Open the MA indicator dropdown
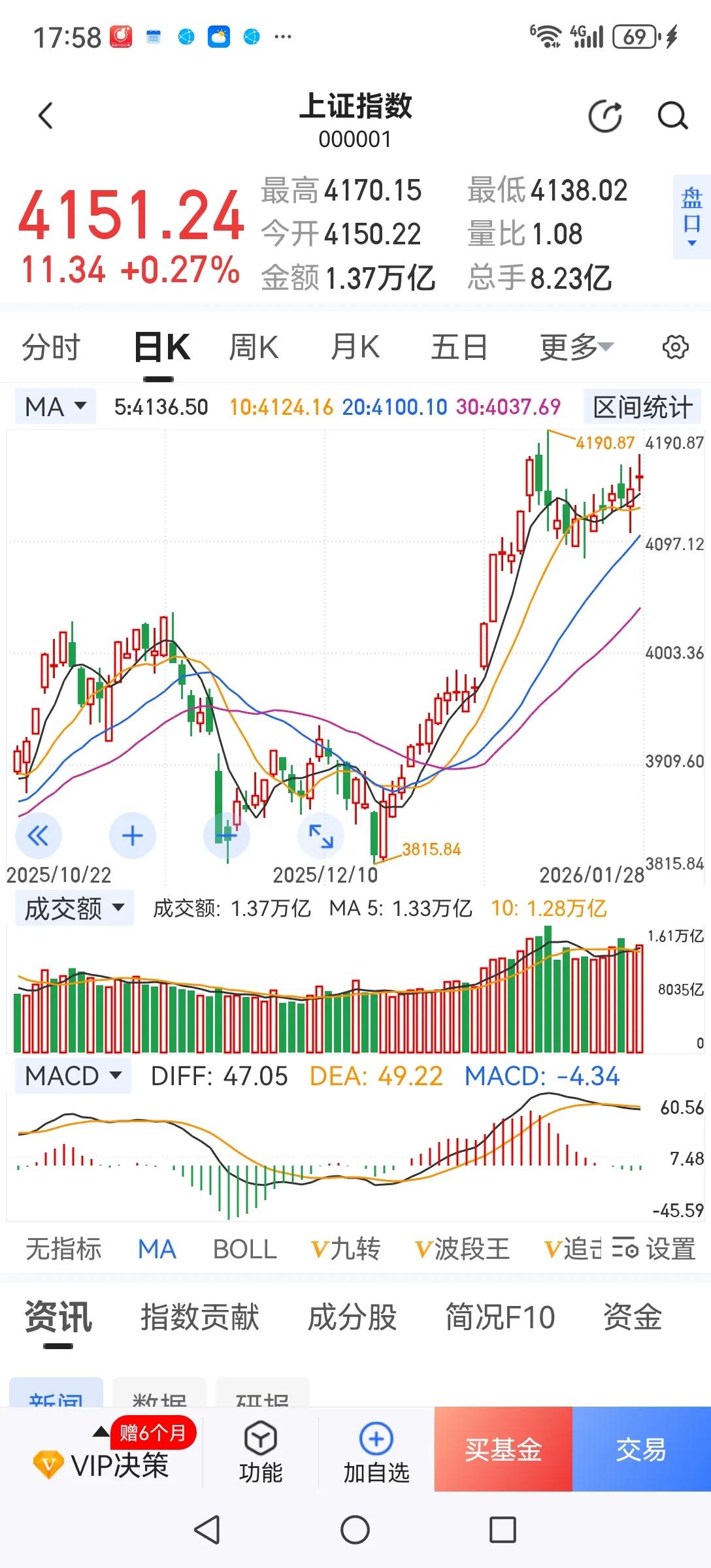The height and width of the screenshot is (1568, 711). pos(55,406)
